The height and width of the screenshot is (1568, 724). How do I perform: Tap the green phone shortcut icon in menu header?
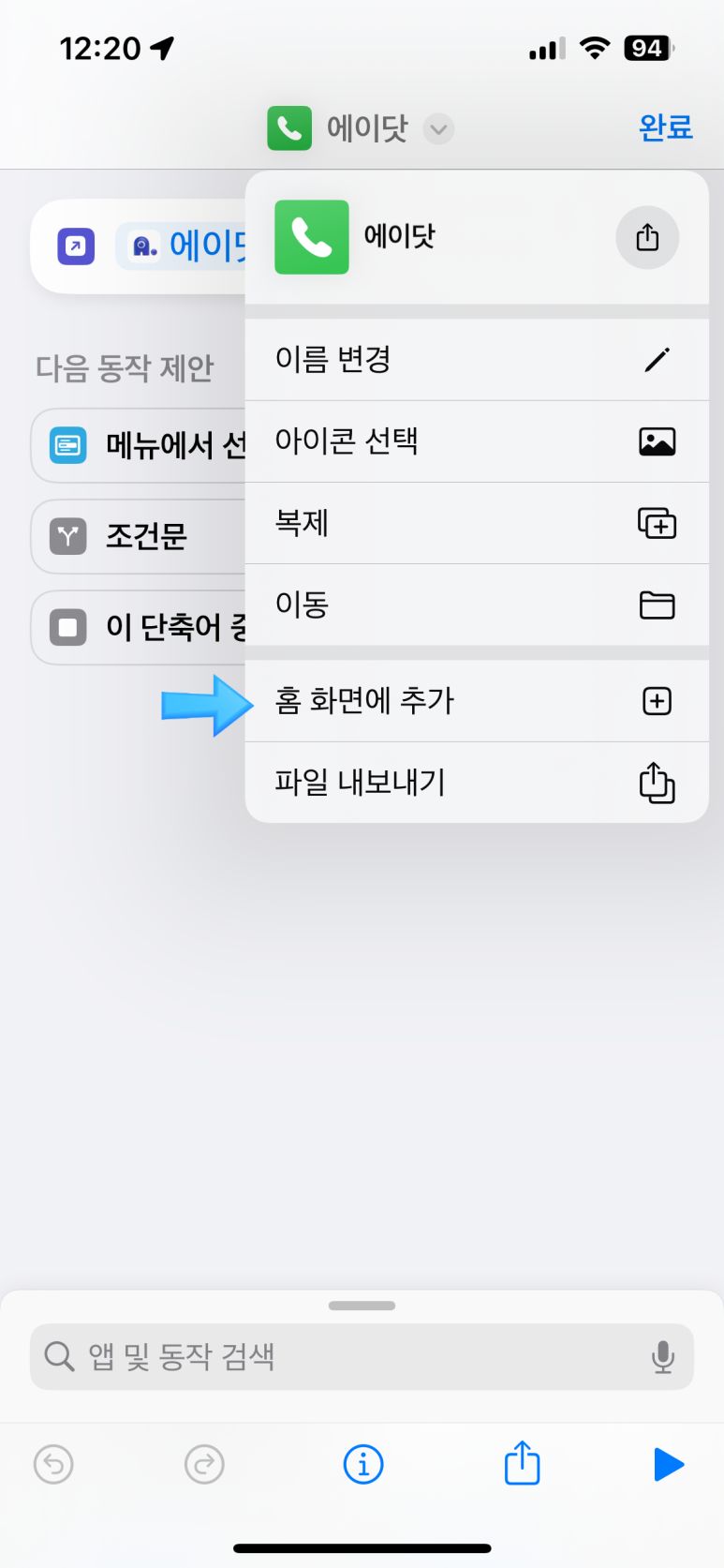pyautogui.click(x=312, y=237)
